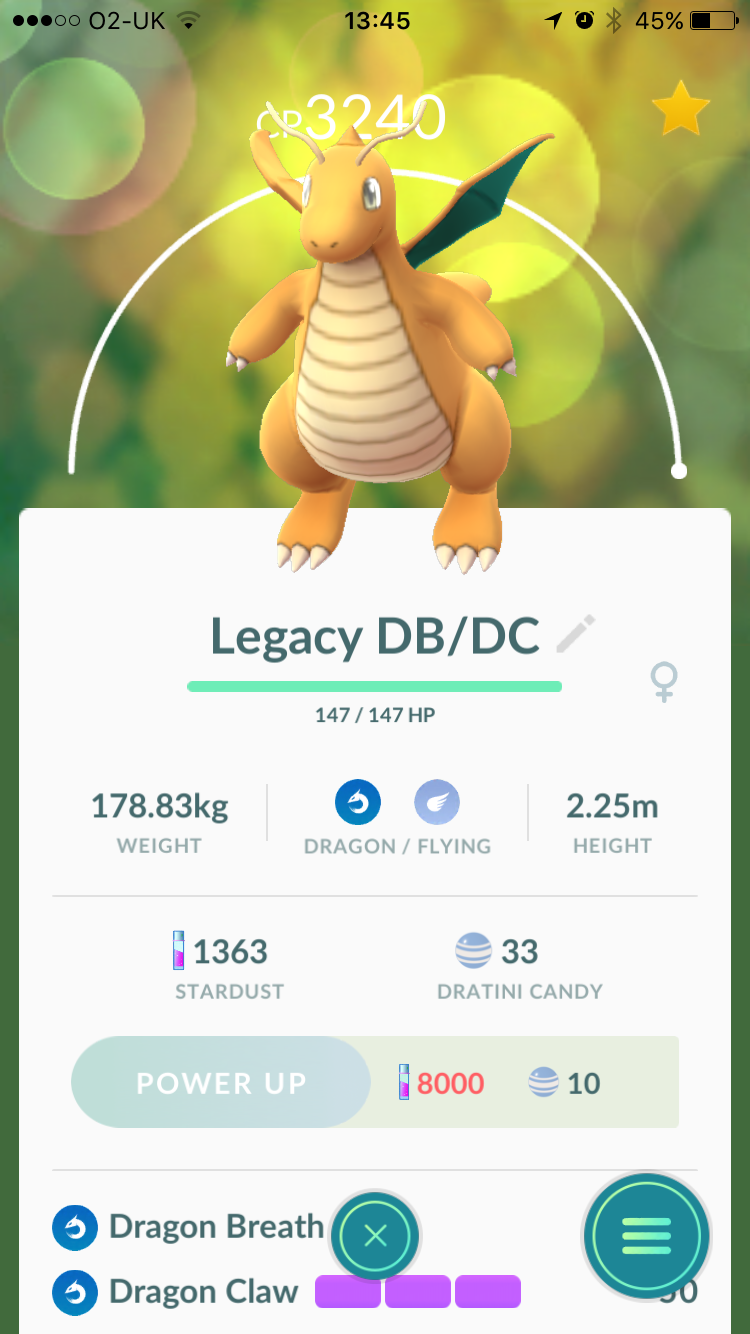
Task: Toggle the favorite star for this Pokémon
Action: 681,110
